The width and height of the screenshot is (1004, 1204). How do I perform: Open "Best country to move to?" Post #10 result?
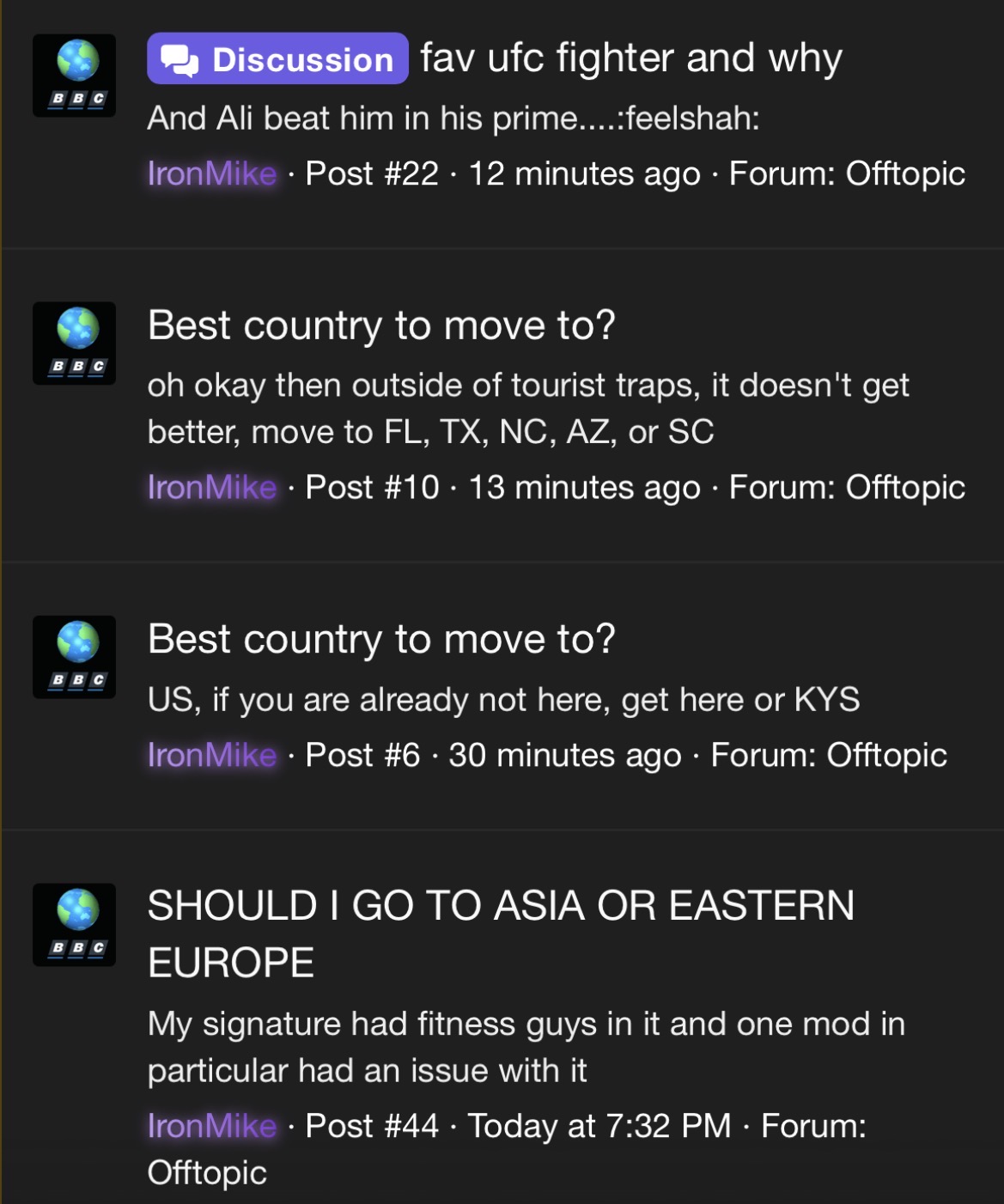[381, 325]
